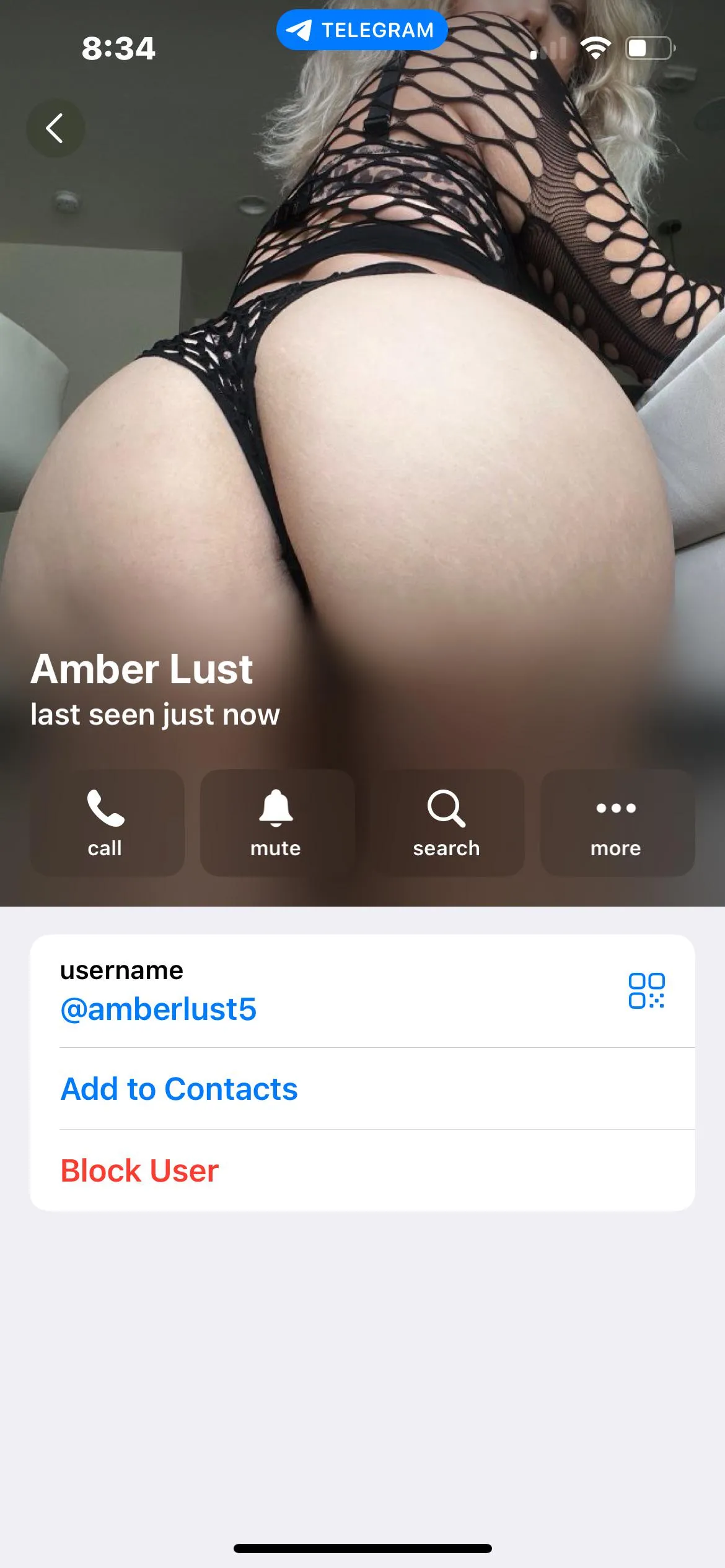The image size is (725, 1568).
Task: Show the QR code for this profile
Action: pos(646,991)
